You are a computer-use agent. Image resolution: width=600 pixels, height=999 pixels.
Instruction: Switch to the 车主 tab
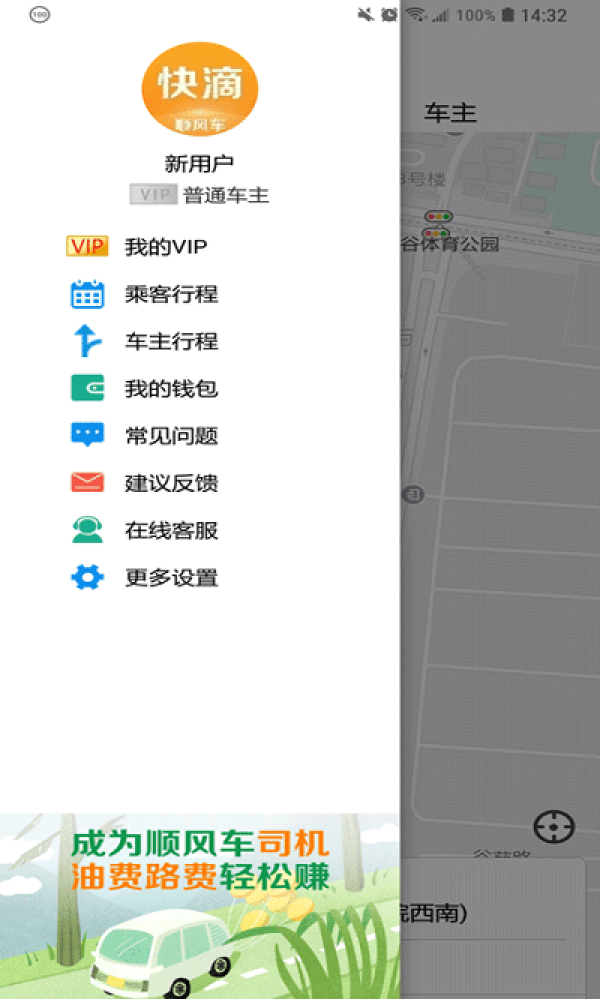click(x=450, y=112)
